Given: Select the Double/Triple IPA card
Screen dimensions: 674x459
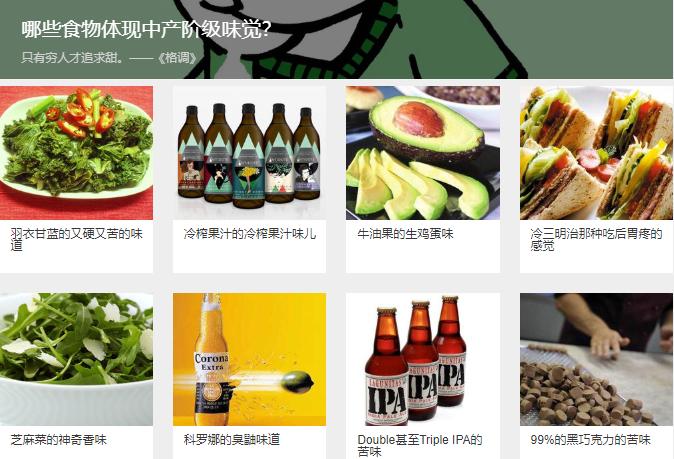Looking at the screenshot, I should pos(422,359).
